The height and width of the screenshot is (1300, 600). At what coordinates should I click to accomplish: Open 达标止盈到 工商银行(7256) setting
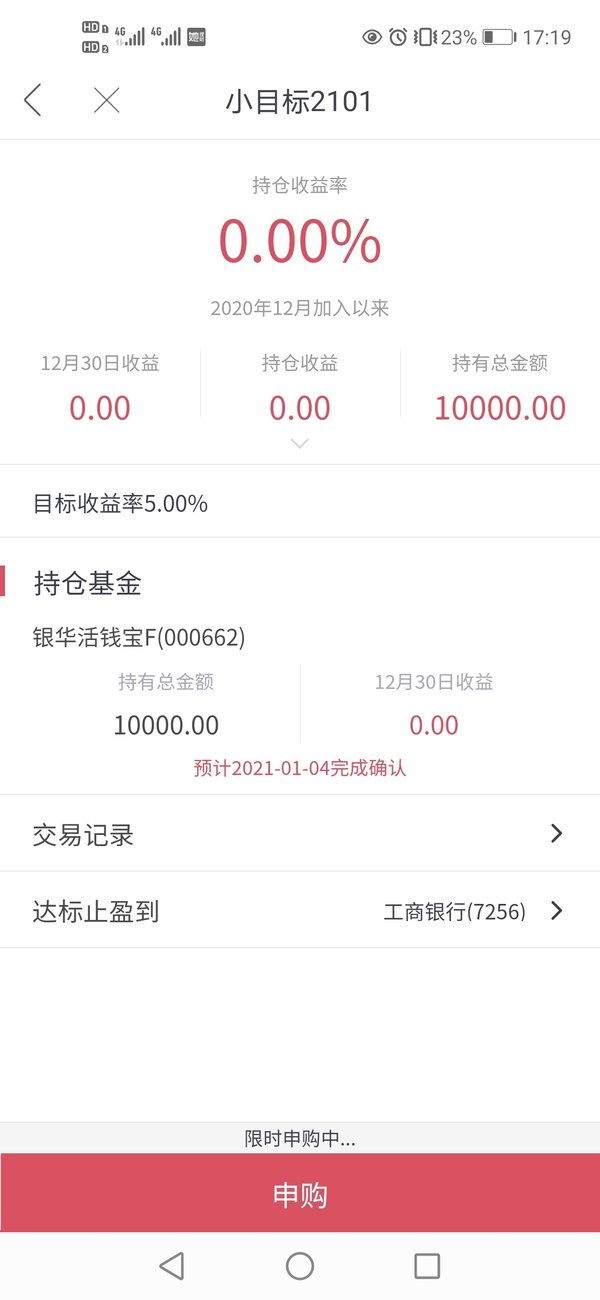pos(300,910)
